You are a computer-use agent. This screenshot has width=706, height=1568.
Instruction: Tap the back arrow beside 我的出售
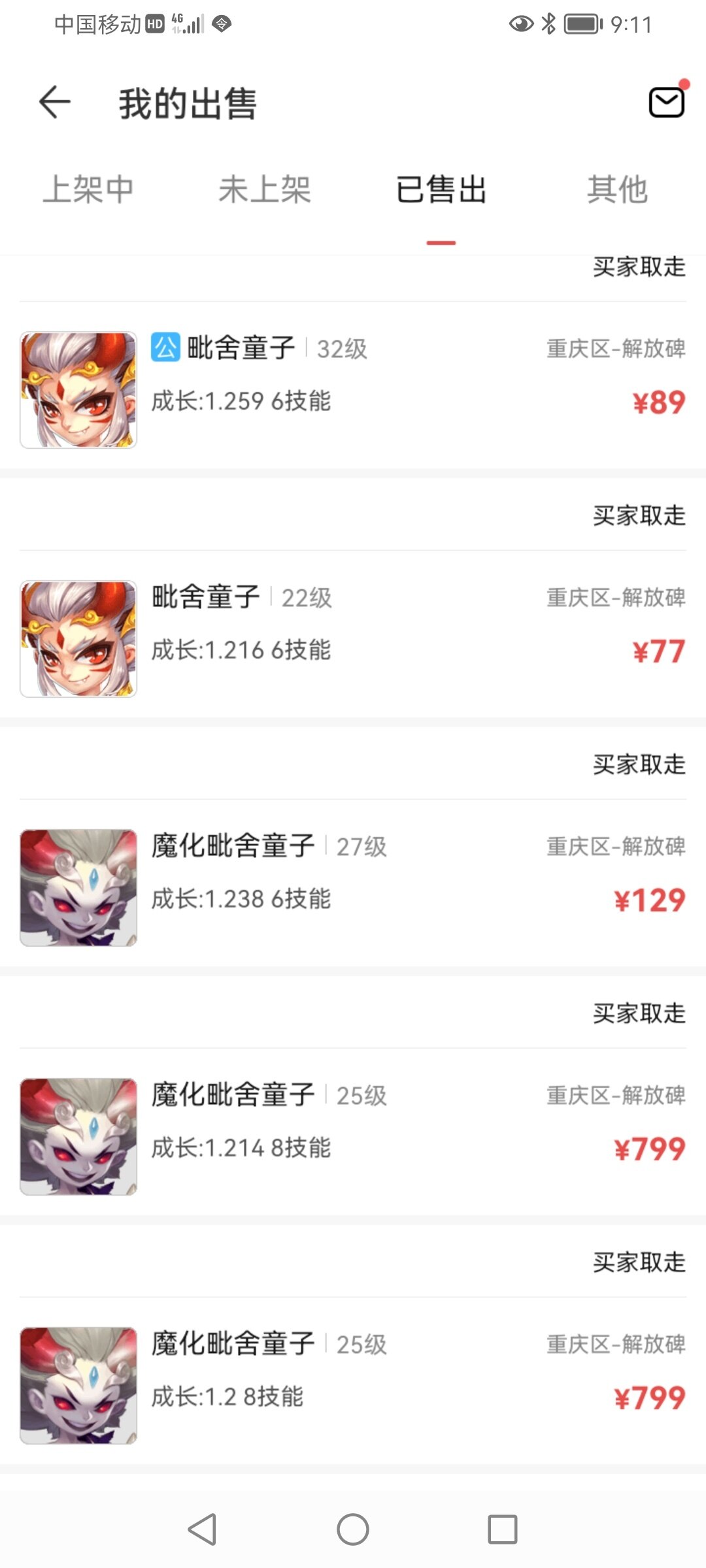[x=55, y=103]
